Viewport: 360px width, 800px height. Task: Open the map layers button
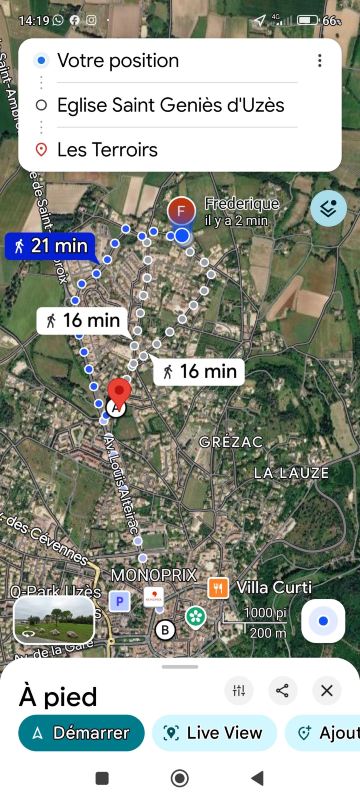point(328,208)
